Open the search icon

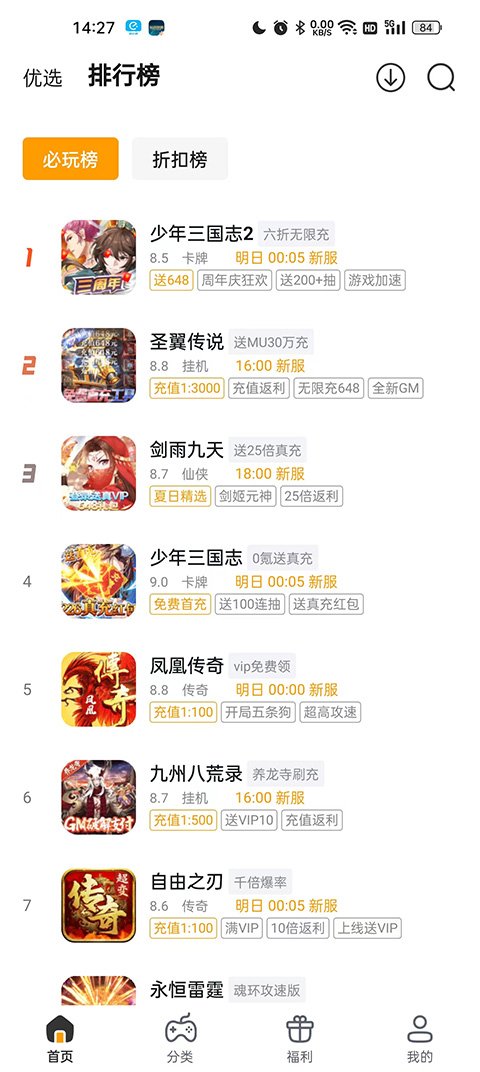click(x=441, y=78)
